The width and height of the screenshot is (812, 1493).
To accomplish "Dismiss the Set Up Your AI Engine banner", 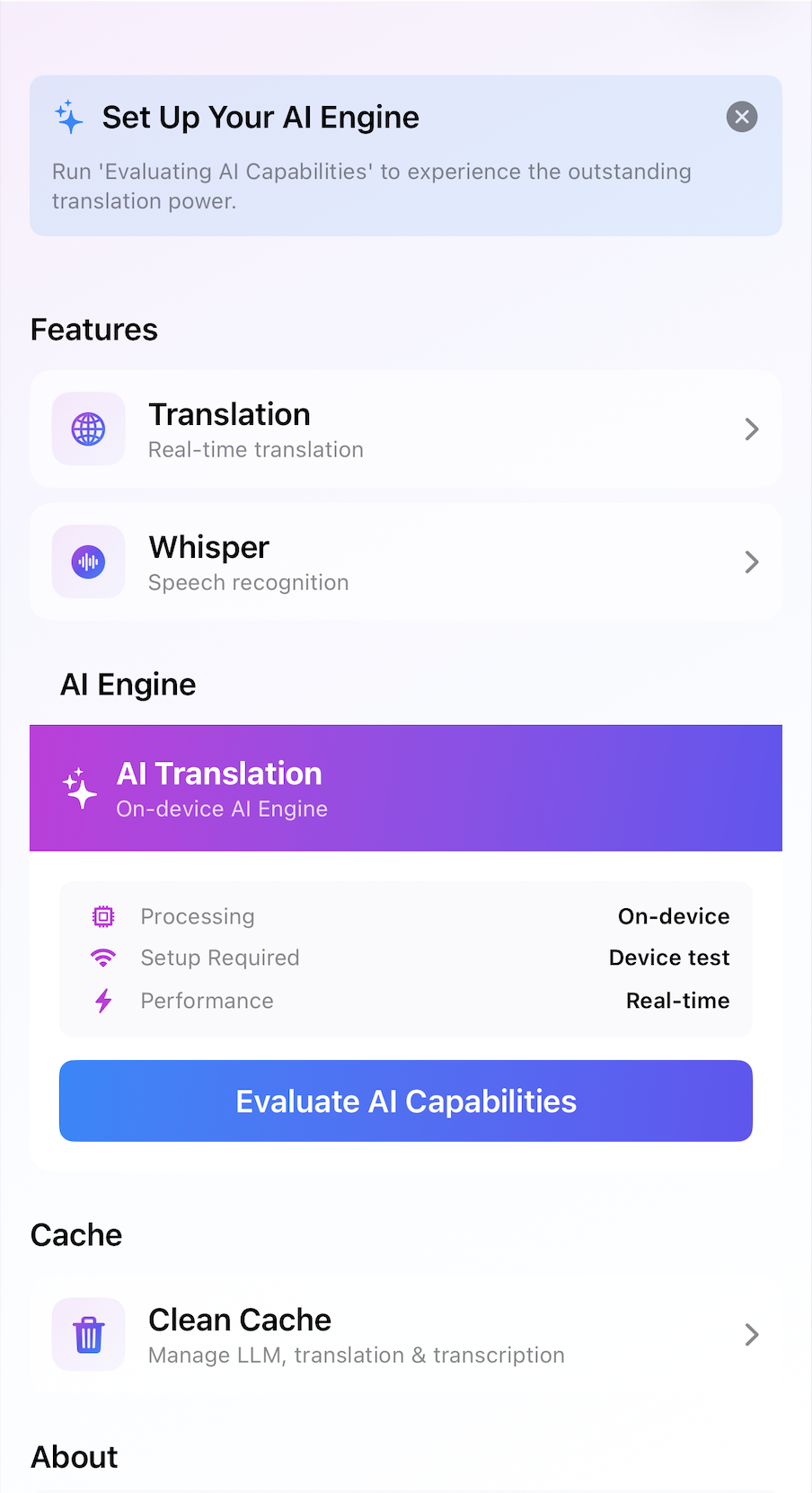I will [741, 117].
